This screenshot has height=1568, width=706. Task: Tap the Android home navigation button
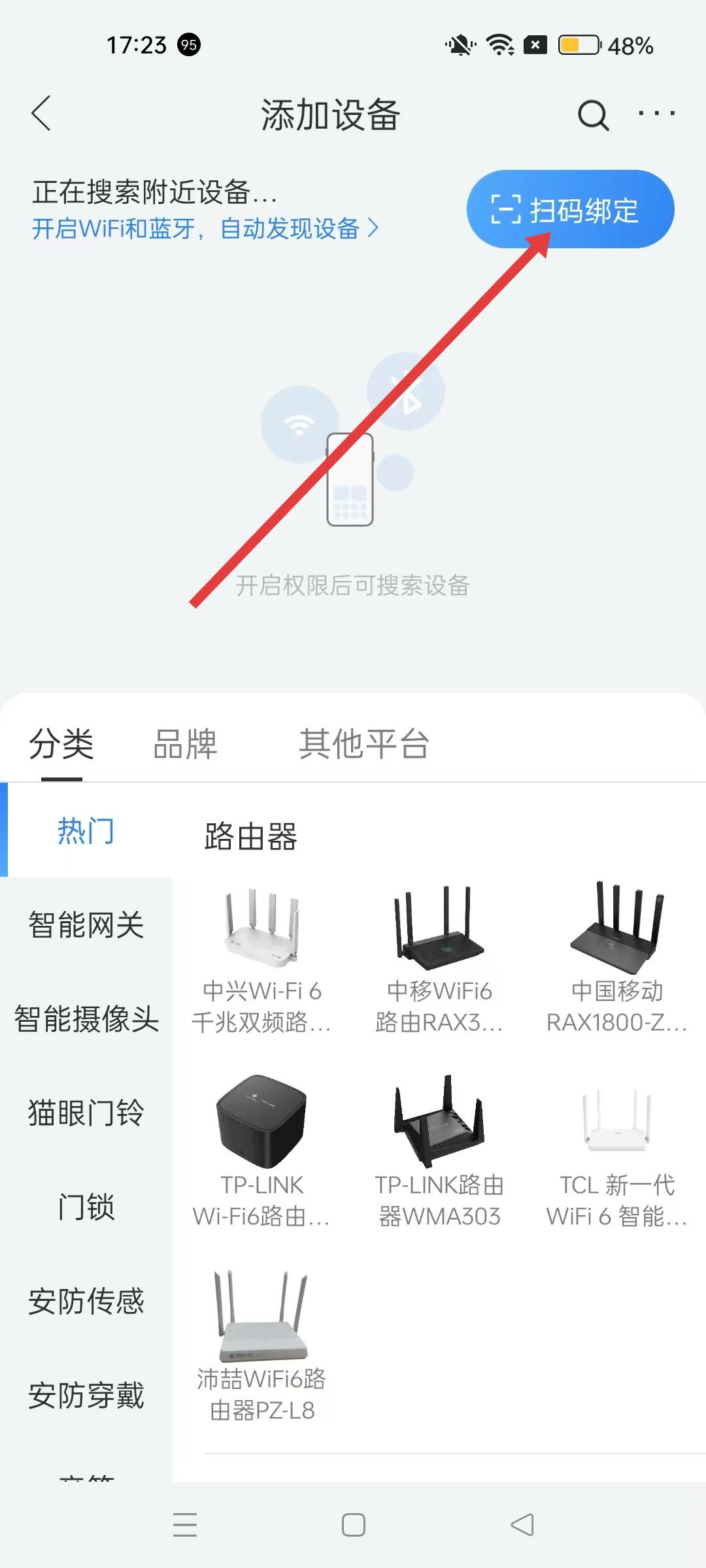(x=353, y=1524)
